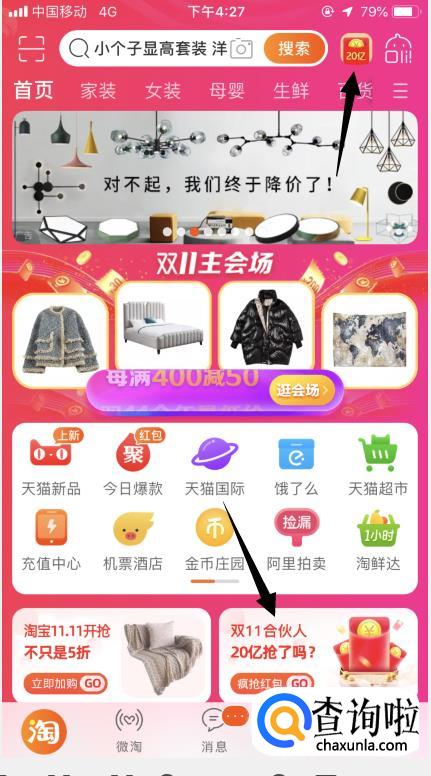This screenshot has width=431, height=776.
Task: Open camera image search in the search bar
Action: [241, 48]
